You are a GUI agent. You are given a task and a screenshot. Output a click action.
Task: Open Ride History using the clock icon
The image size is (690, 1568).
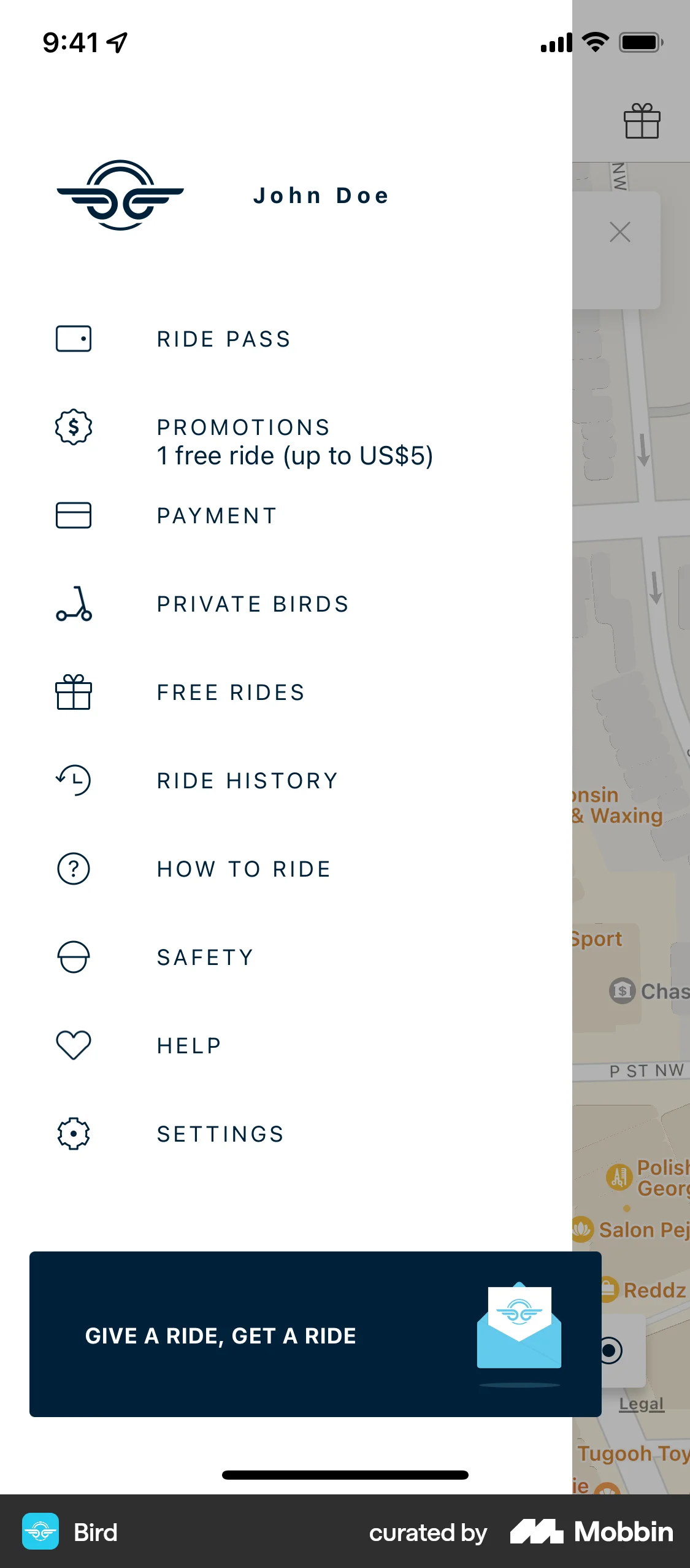coord(73,780)
